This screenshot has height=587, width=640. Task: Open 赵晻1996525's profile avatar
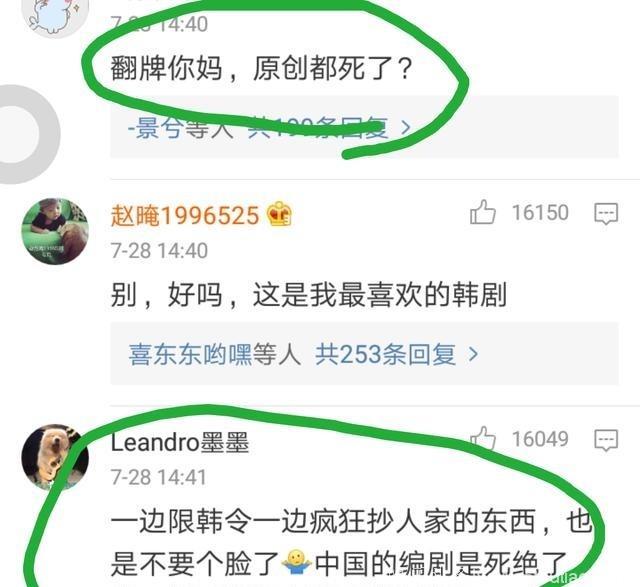(55, 231)
